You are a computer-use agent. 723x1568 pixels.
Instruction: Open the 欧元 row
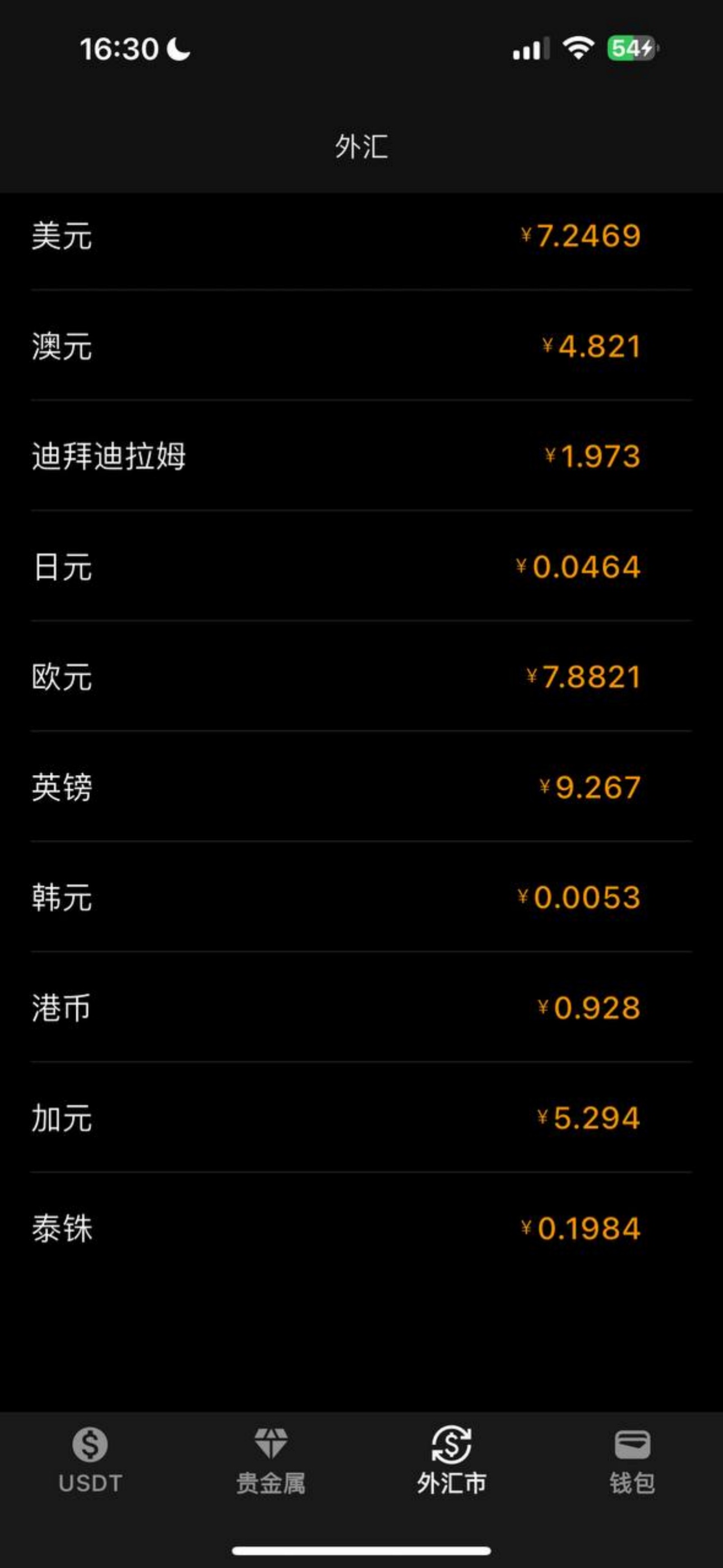[361, 676]
